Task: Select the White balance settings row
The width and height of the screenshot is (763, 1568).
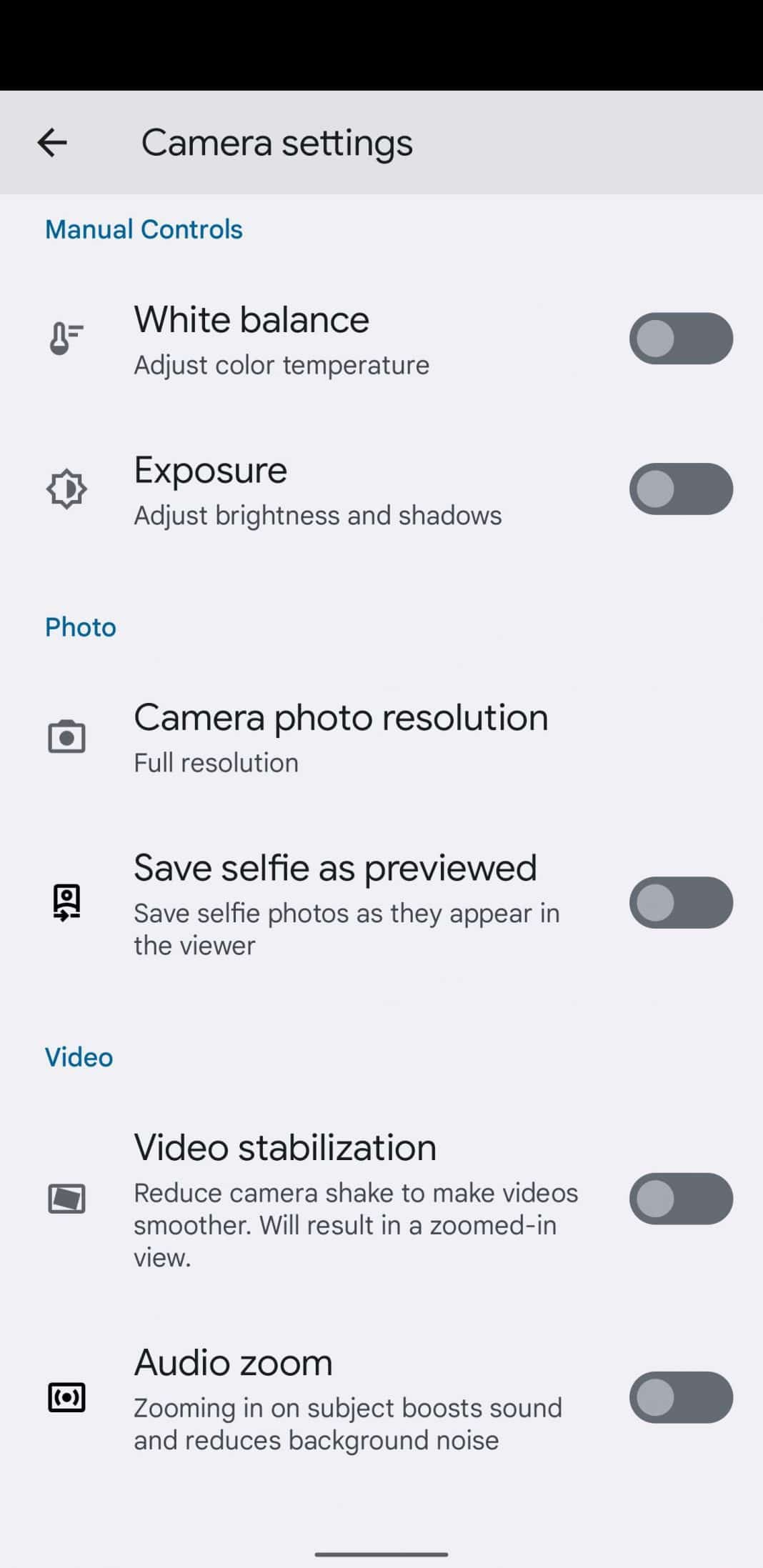Action: [286, 339]
